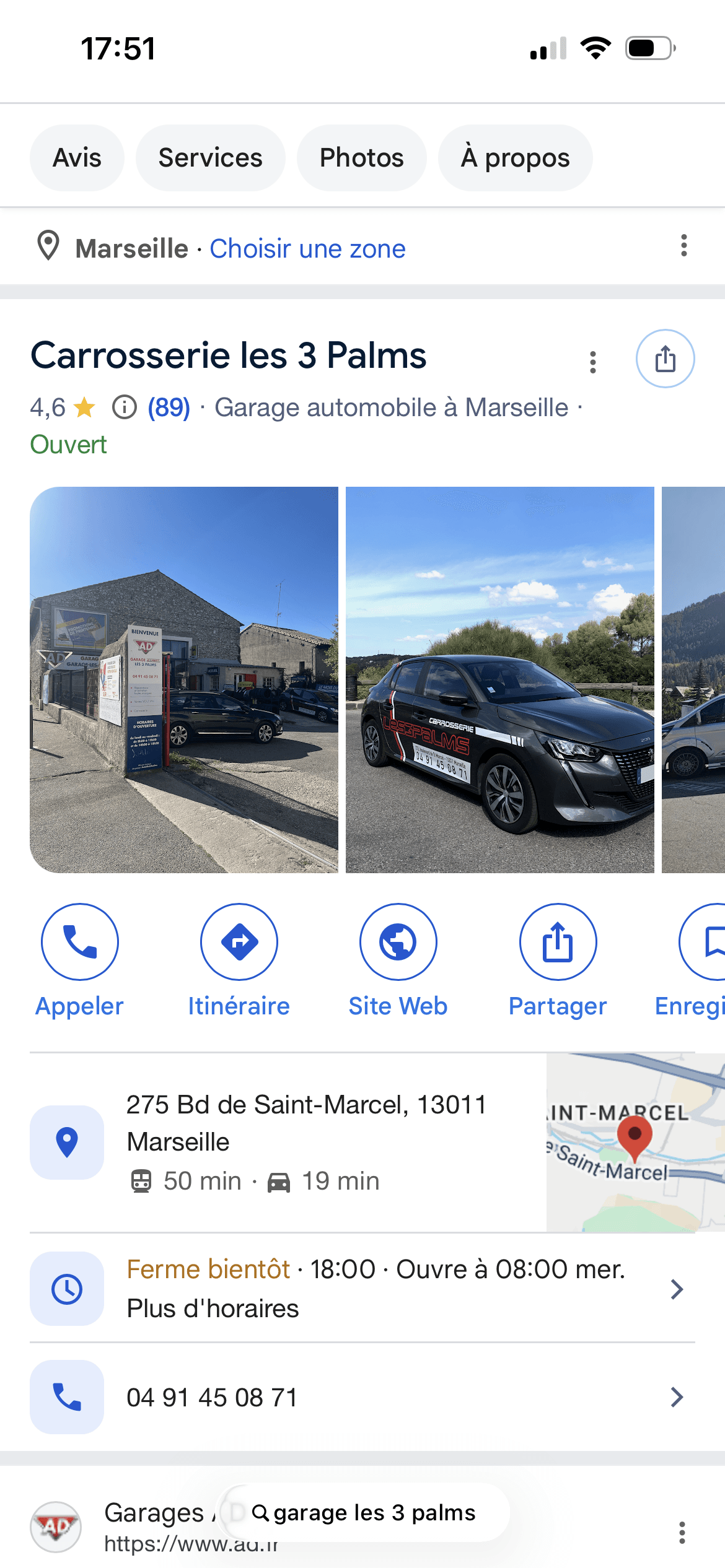
Task: View the black Peugeot car photo
Action: (499, 679)
